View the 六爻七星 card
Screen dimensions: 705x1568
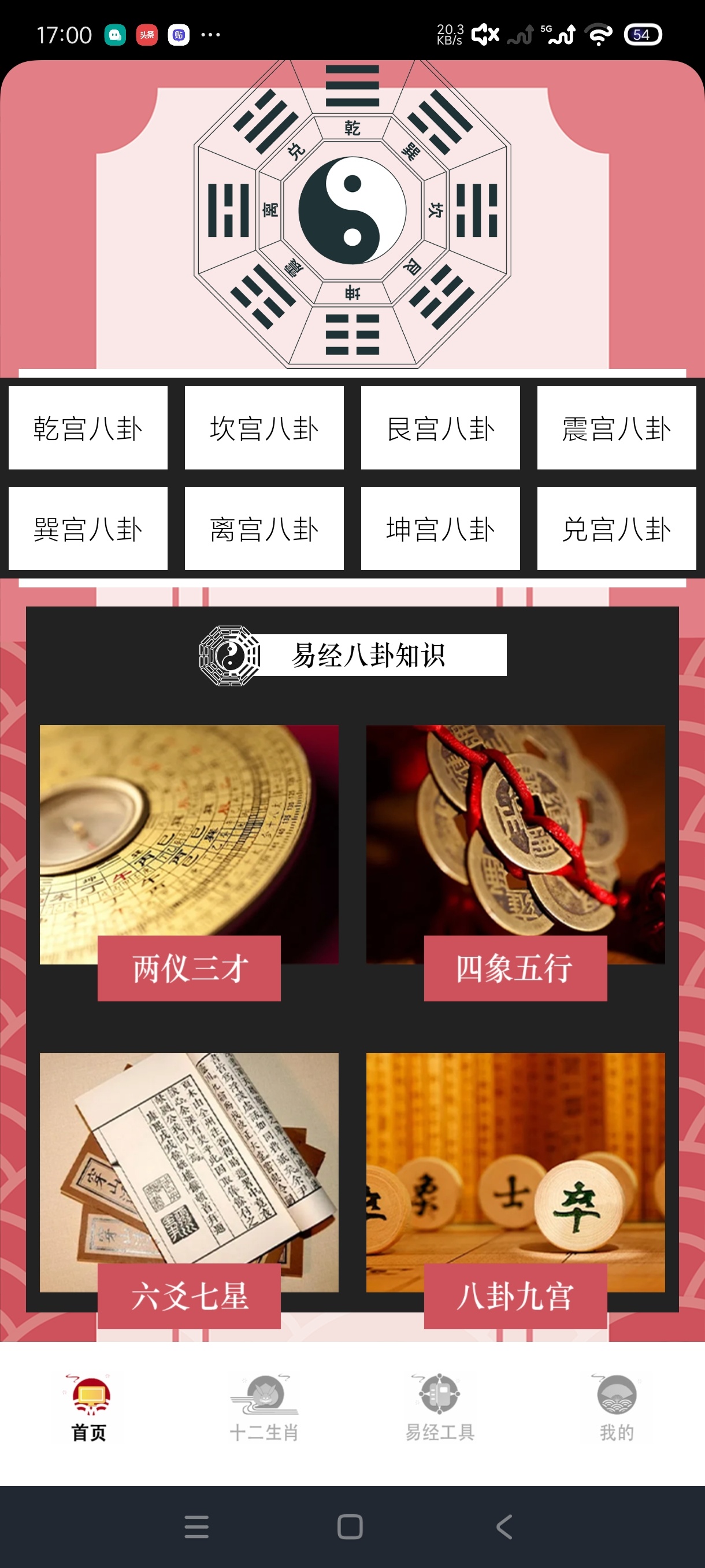click(x=189, y=1190)
